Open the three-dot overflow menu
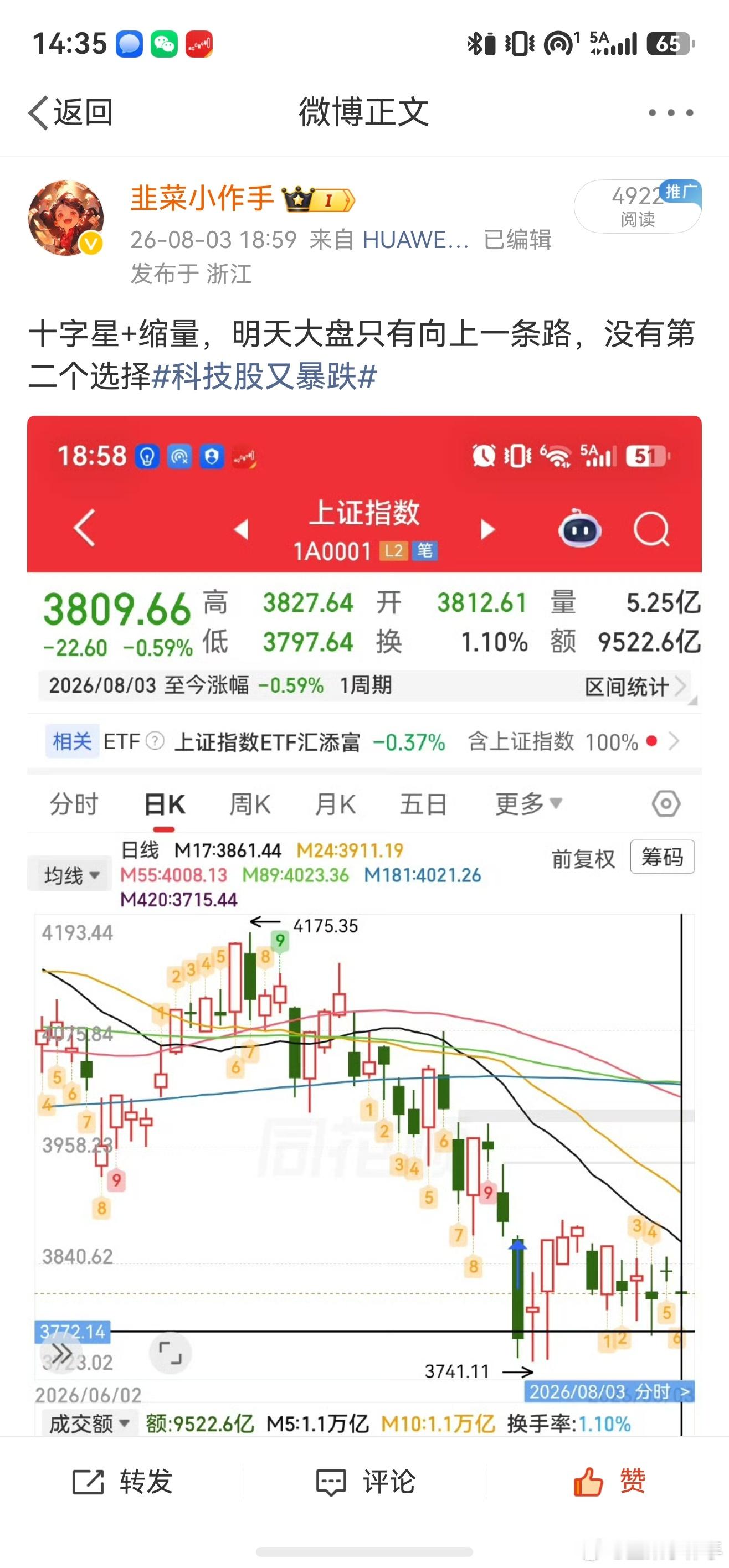This screenshot has height=1568, width=729. [670, 112]
